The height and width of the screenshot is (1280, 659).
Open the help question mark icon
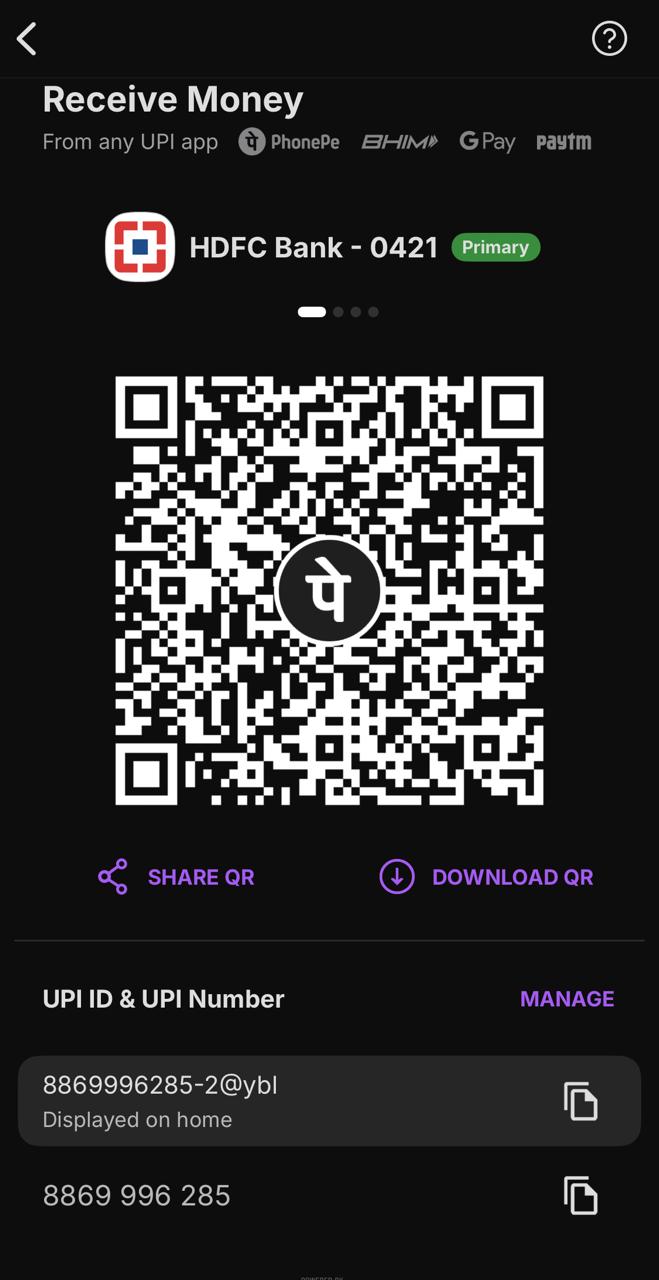[609, 39]
